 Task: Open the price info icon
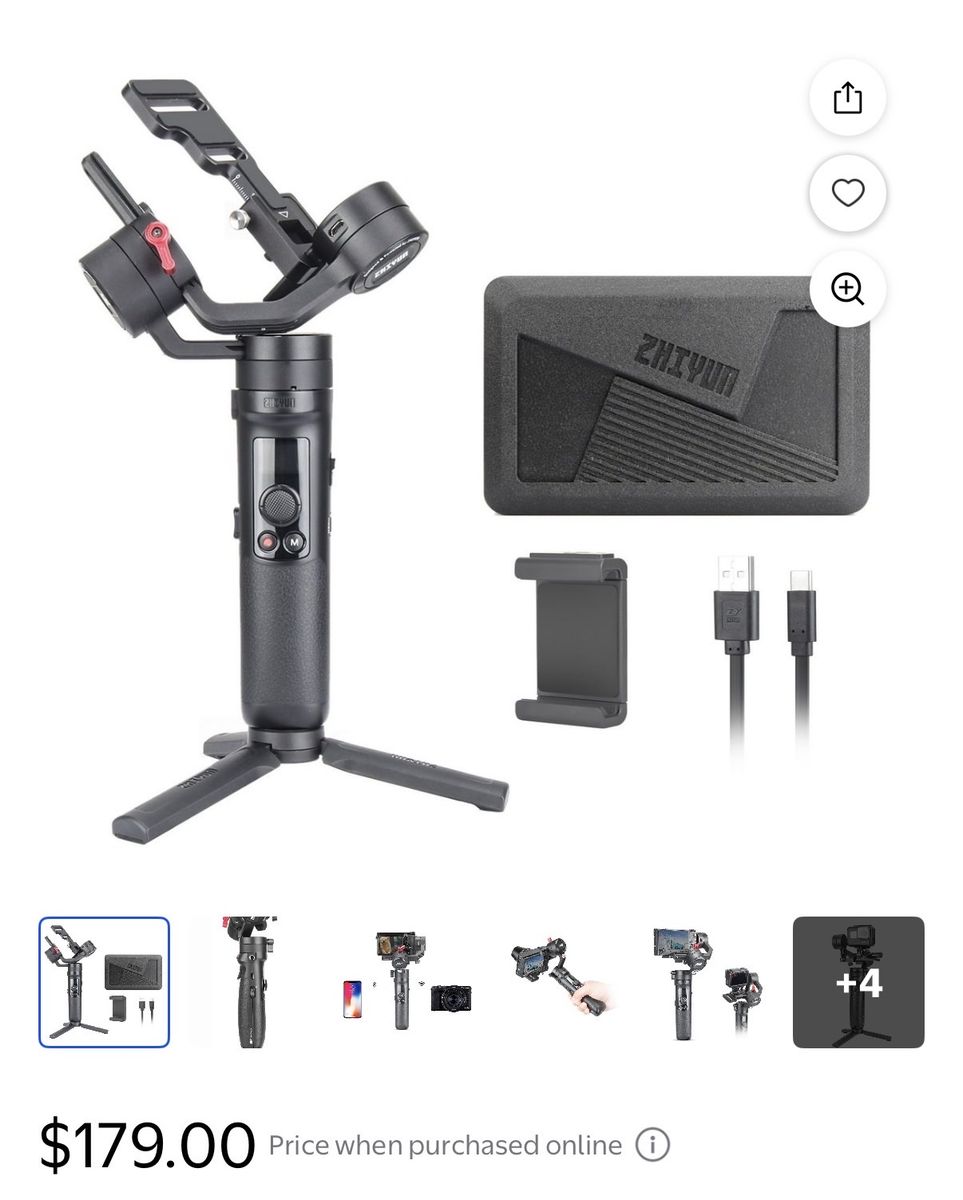[652, 1145]
